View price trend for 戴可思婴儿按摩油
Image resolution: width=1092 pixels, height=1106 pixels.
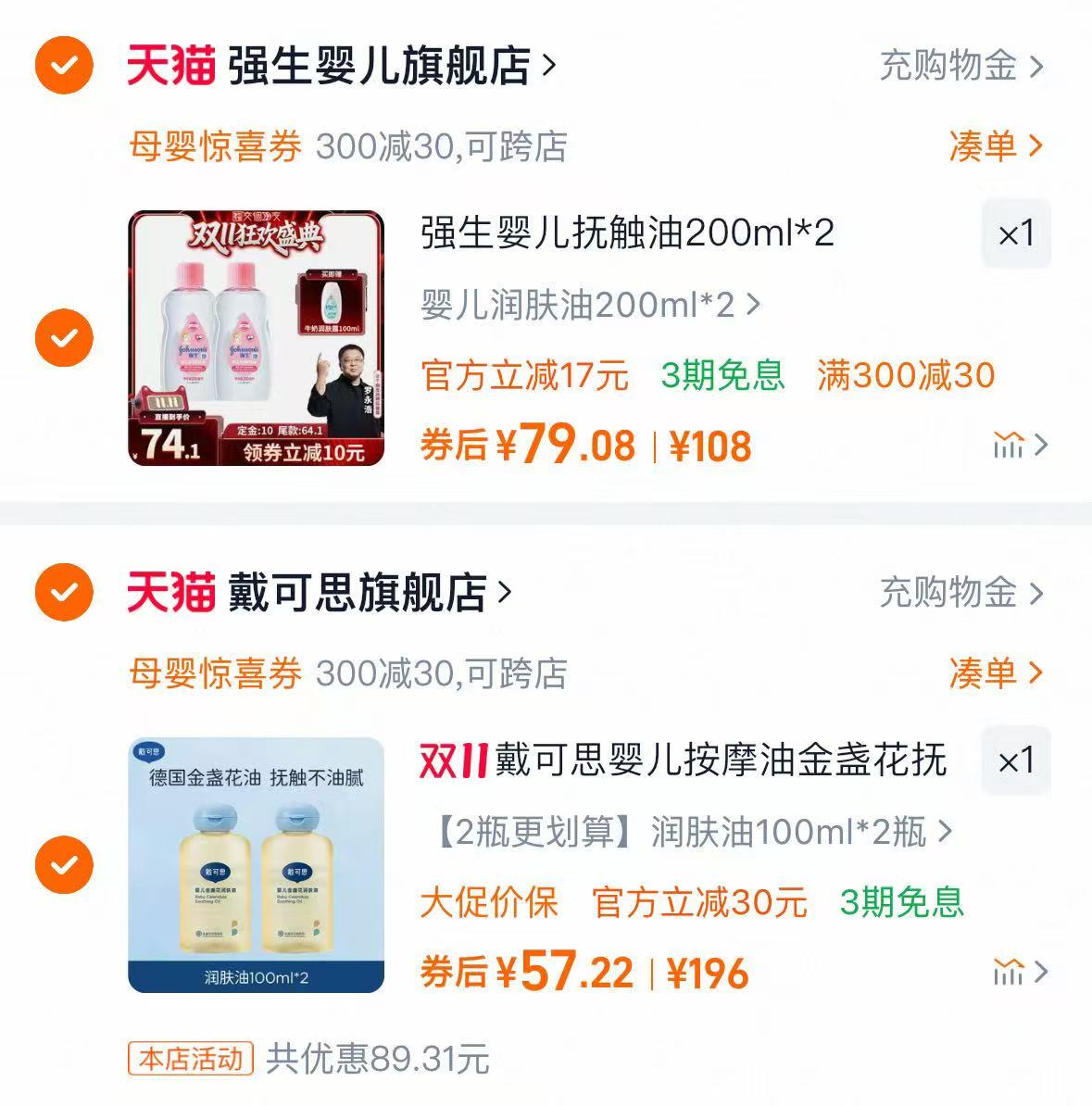(1019, 973)
